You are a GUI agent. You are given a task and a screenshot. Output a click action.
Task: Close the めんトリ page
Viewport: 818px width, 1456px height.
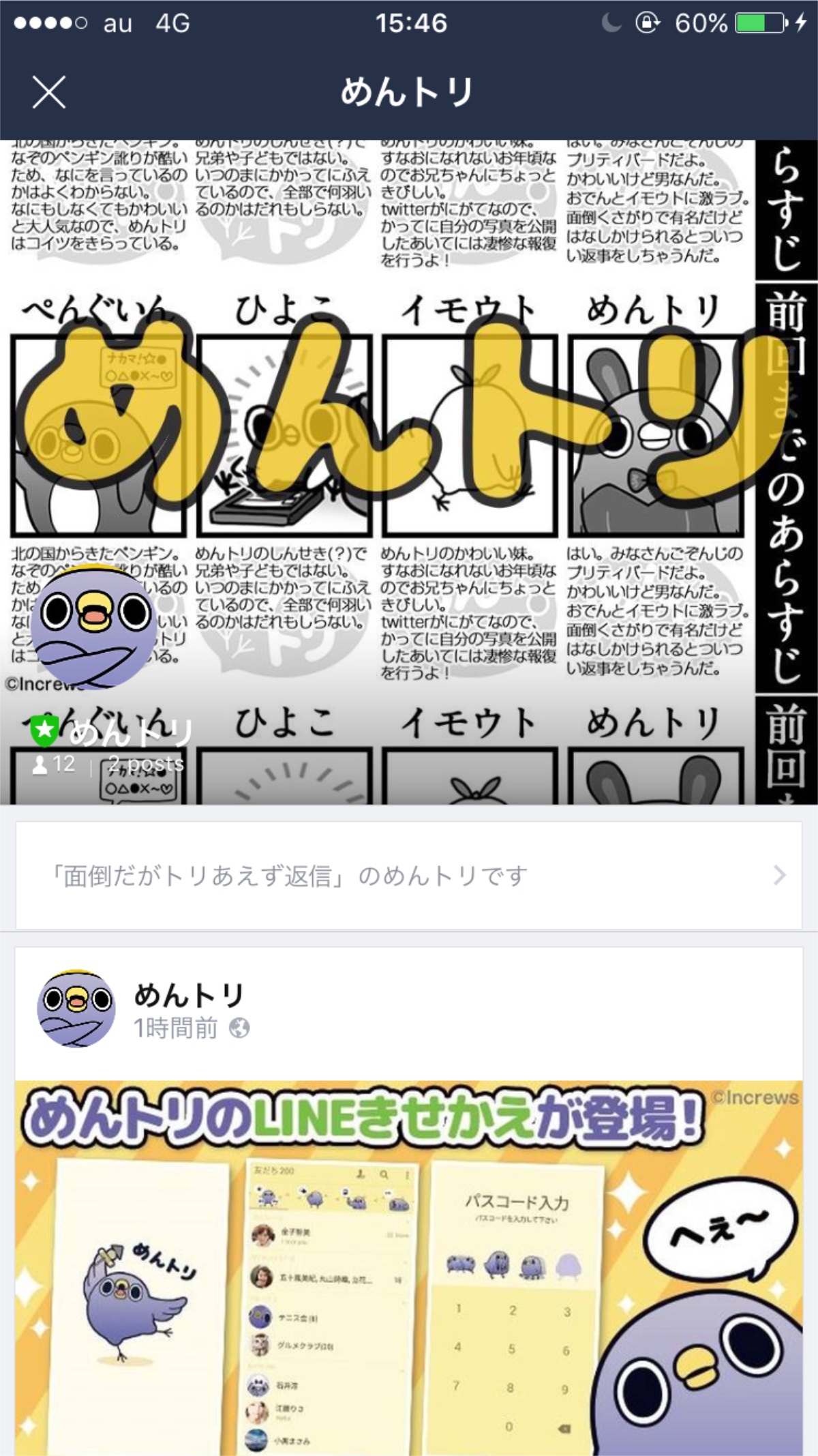click(49, 92)
